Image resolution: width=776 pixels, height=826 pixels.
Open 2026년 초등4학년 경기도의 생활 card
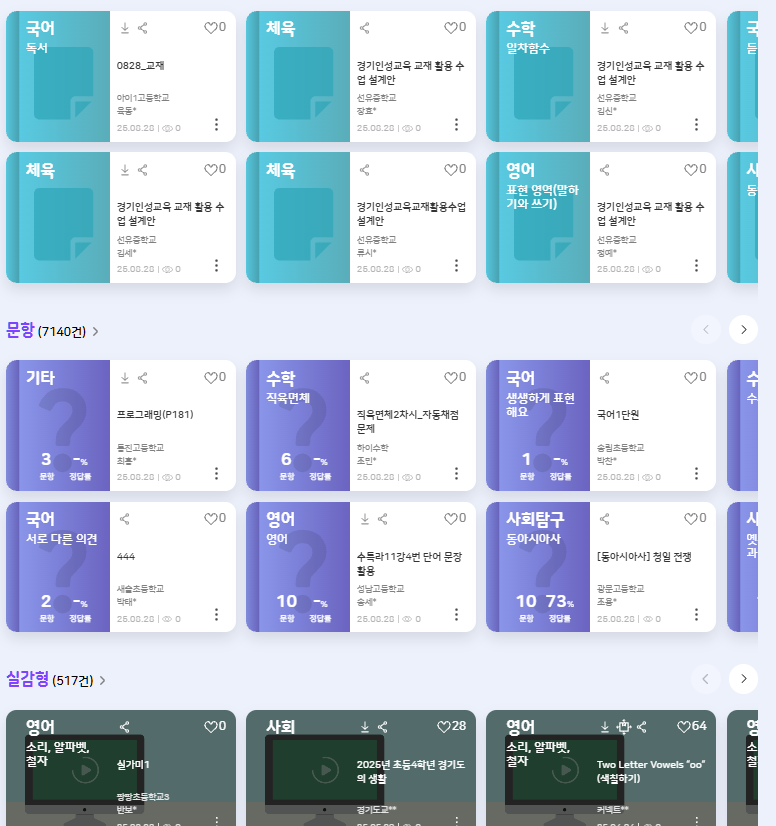pyautogui.click(x=410, y=771)
